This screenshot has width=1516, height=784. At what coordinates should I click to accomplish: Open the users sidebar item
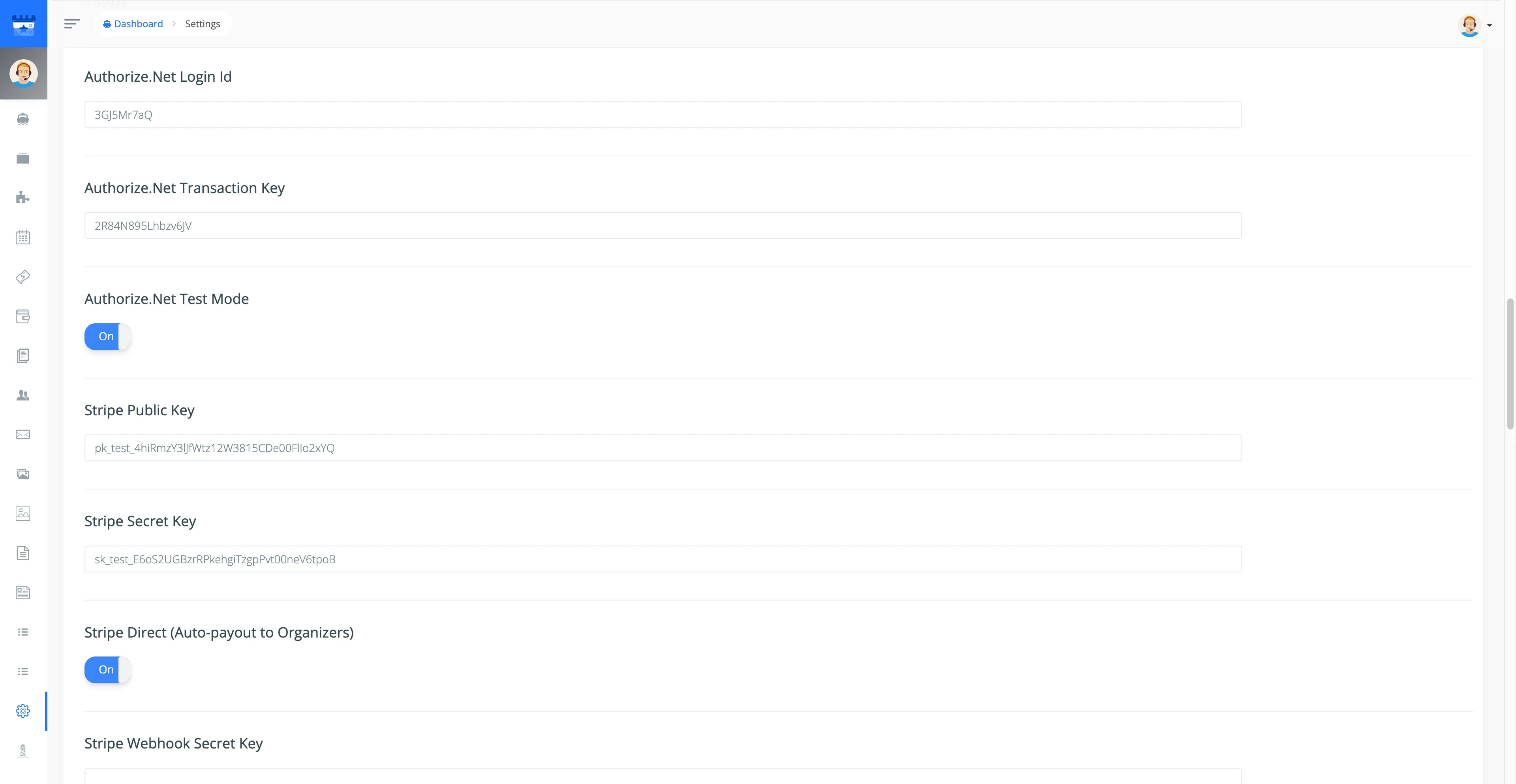click(x=23, y=395)
